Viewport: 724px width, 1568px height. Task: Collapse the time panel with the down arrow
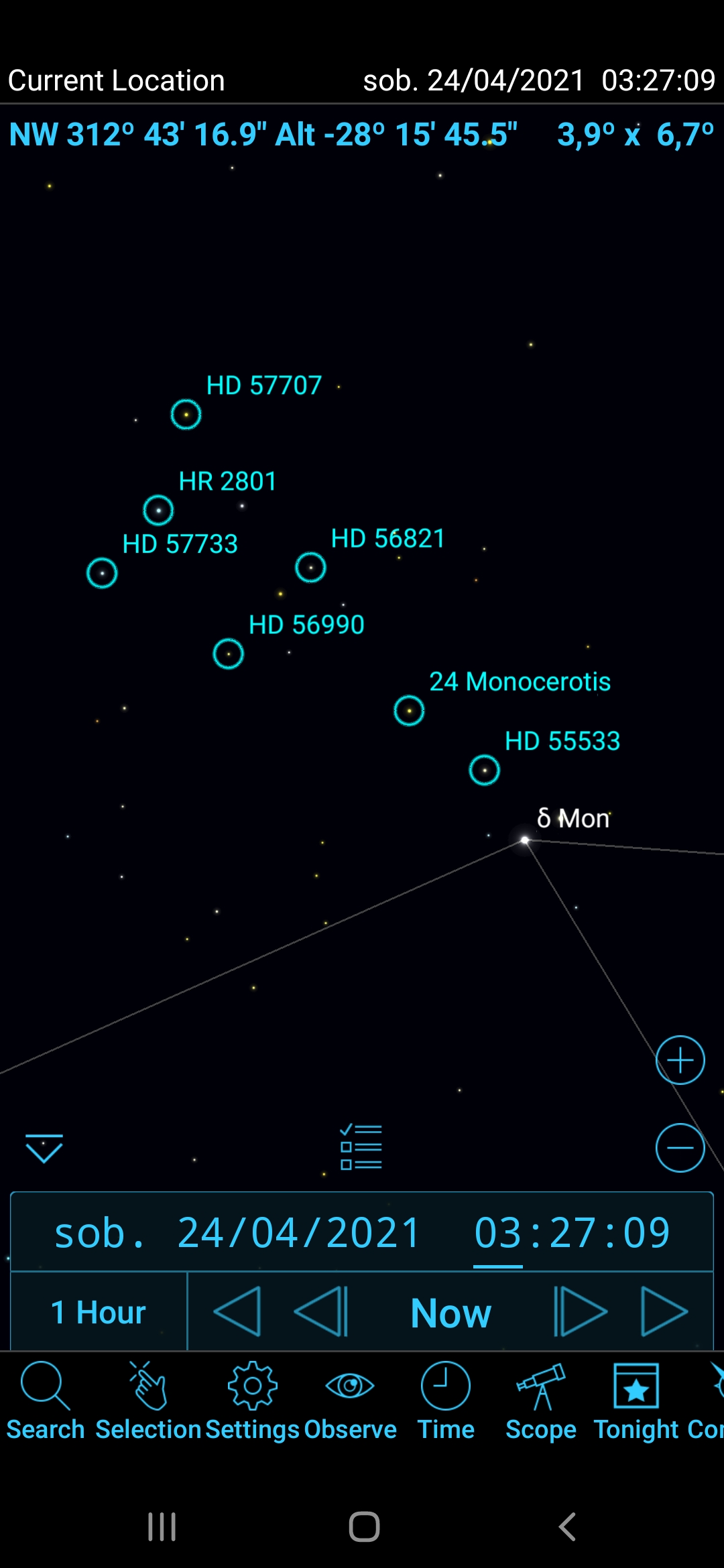(x=44, y=1149)
